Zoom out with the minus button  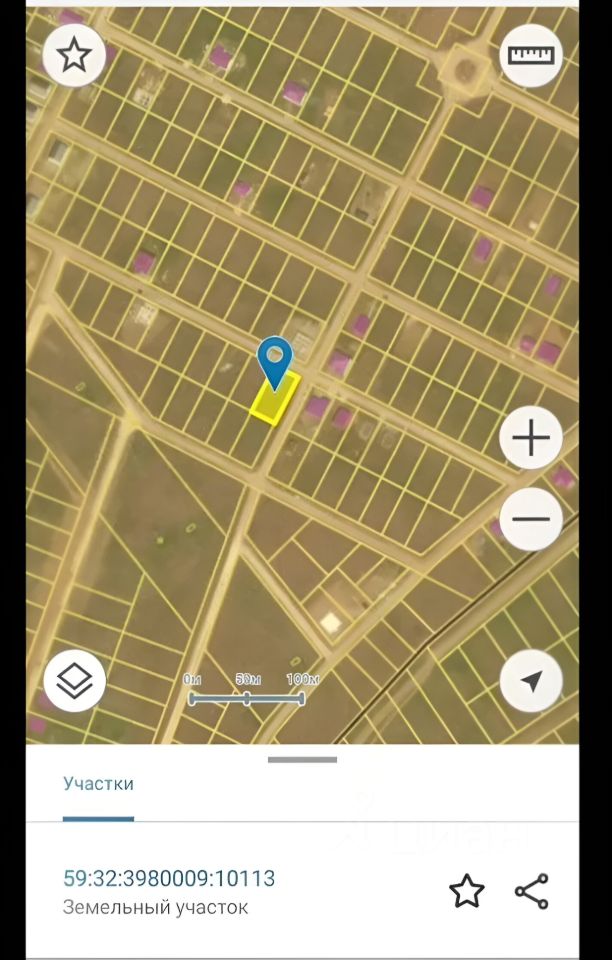(531, 519)
